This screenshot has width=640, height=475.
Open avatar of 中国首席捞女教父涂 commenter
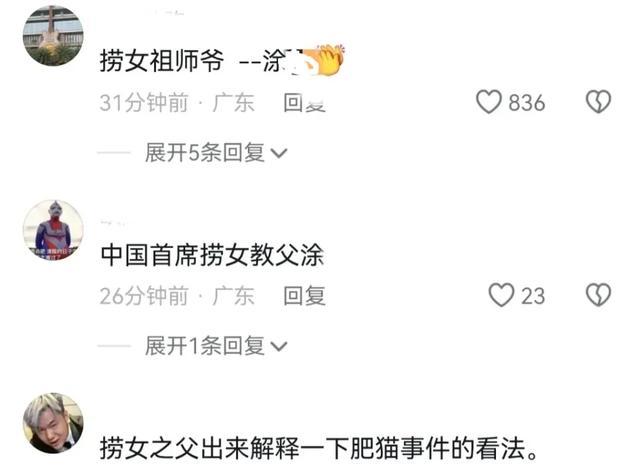[x=53, y=229]
